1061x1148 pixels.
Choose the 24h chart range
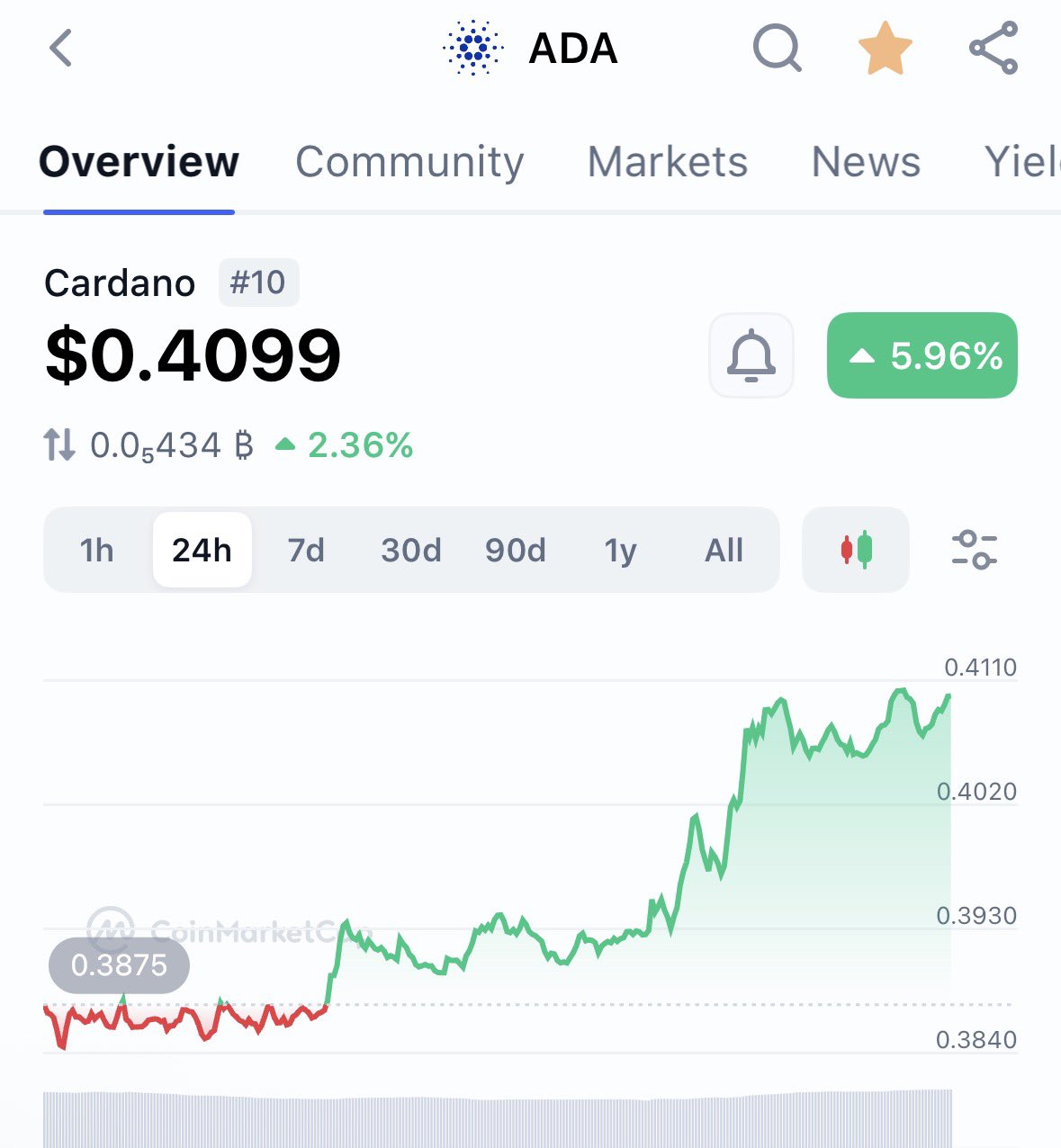[x=202, y=550]
